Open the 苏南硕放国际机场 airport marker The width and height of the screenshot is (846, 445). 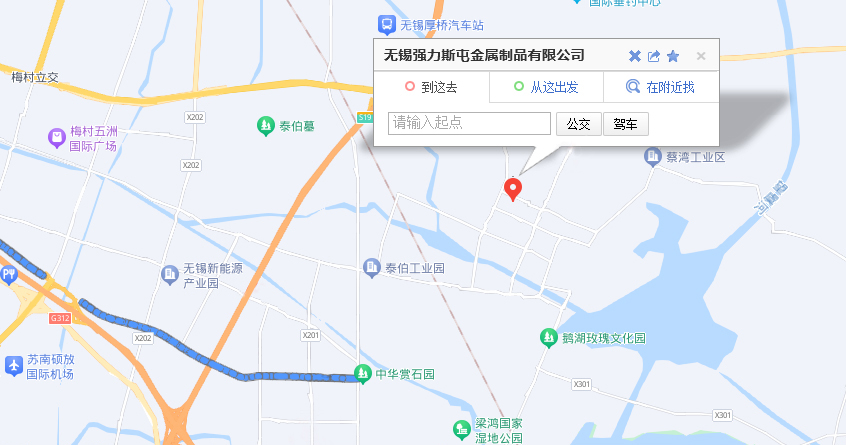[x=14, y=366]
